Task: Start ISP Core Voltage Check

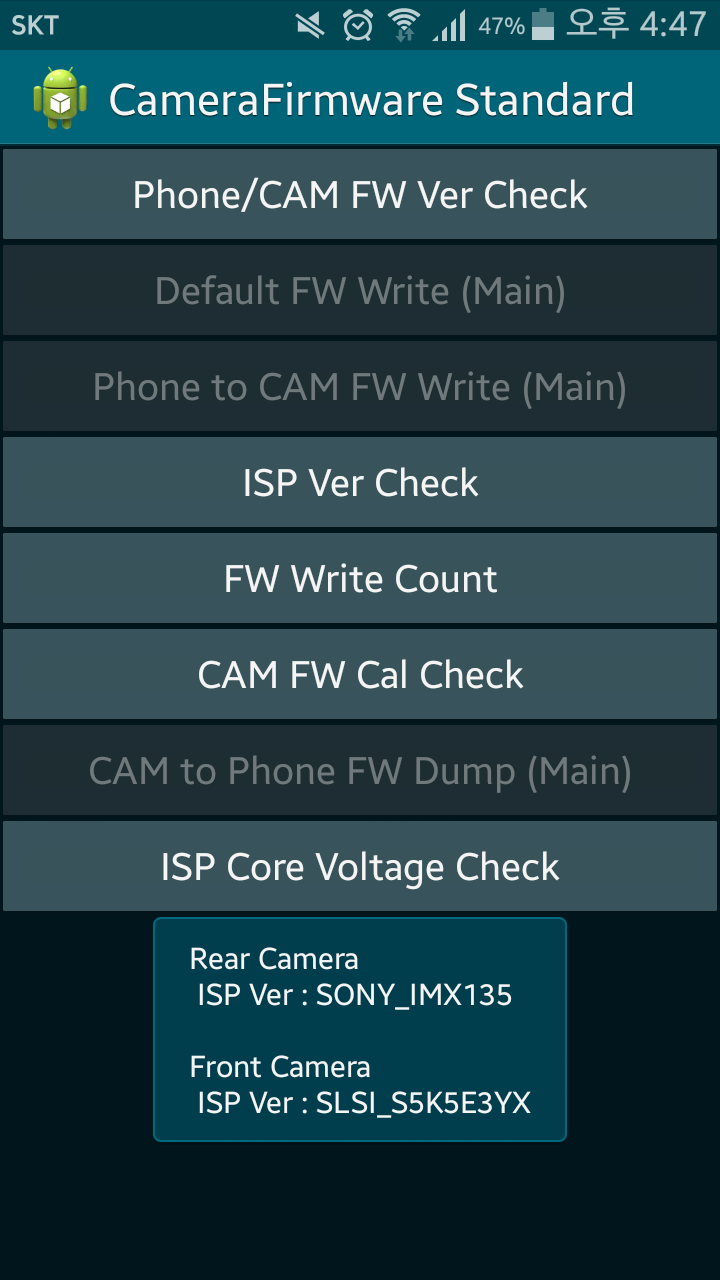Action: (x=360, y=867)
